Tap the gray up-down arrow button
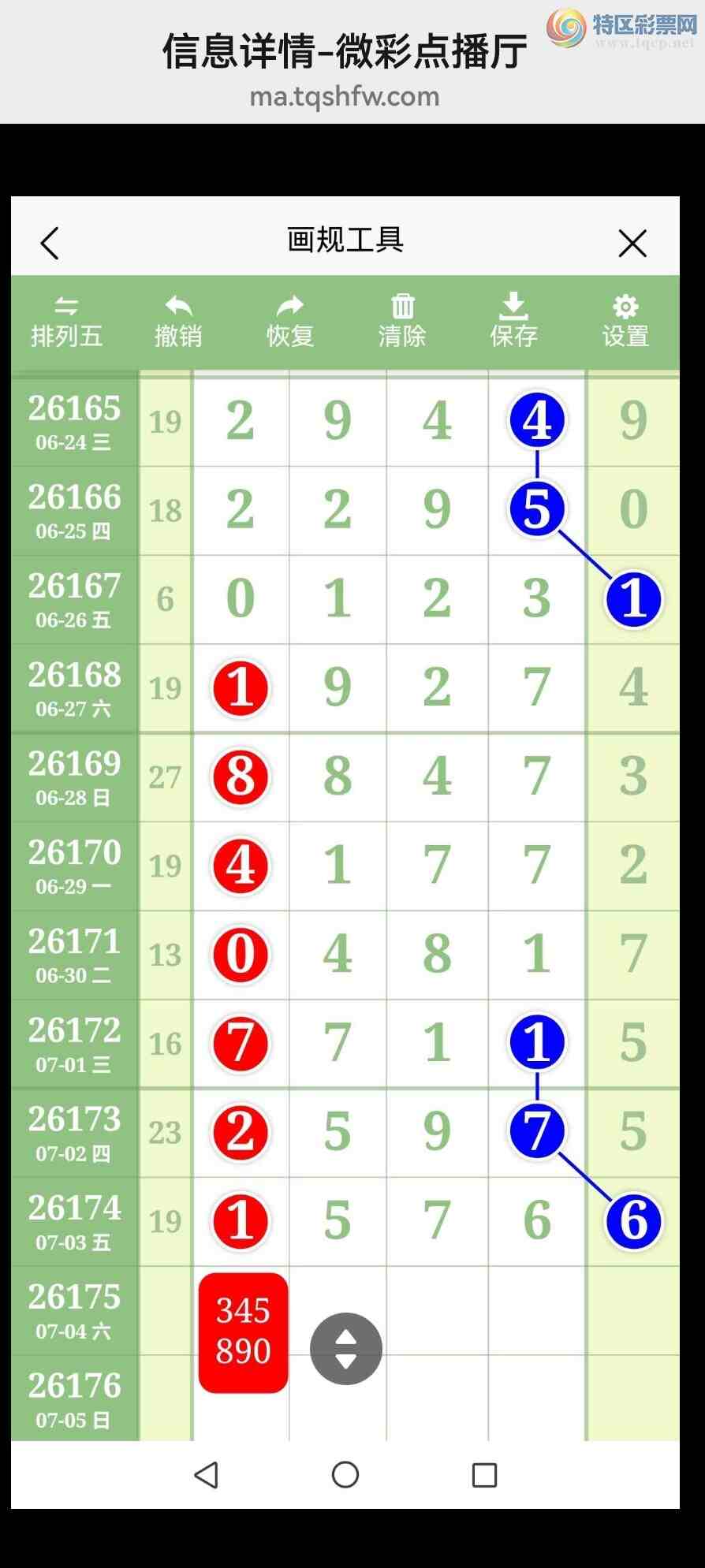Viewport: 705px width, 1568px height. click(x=346, y=1349)
